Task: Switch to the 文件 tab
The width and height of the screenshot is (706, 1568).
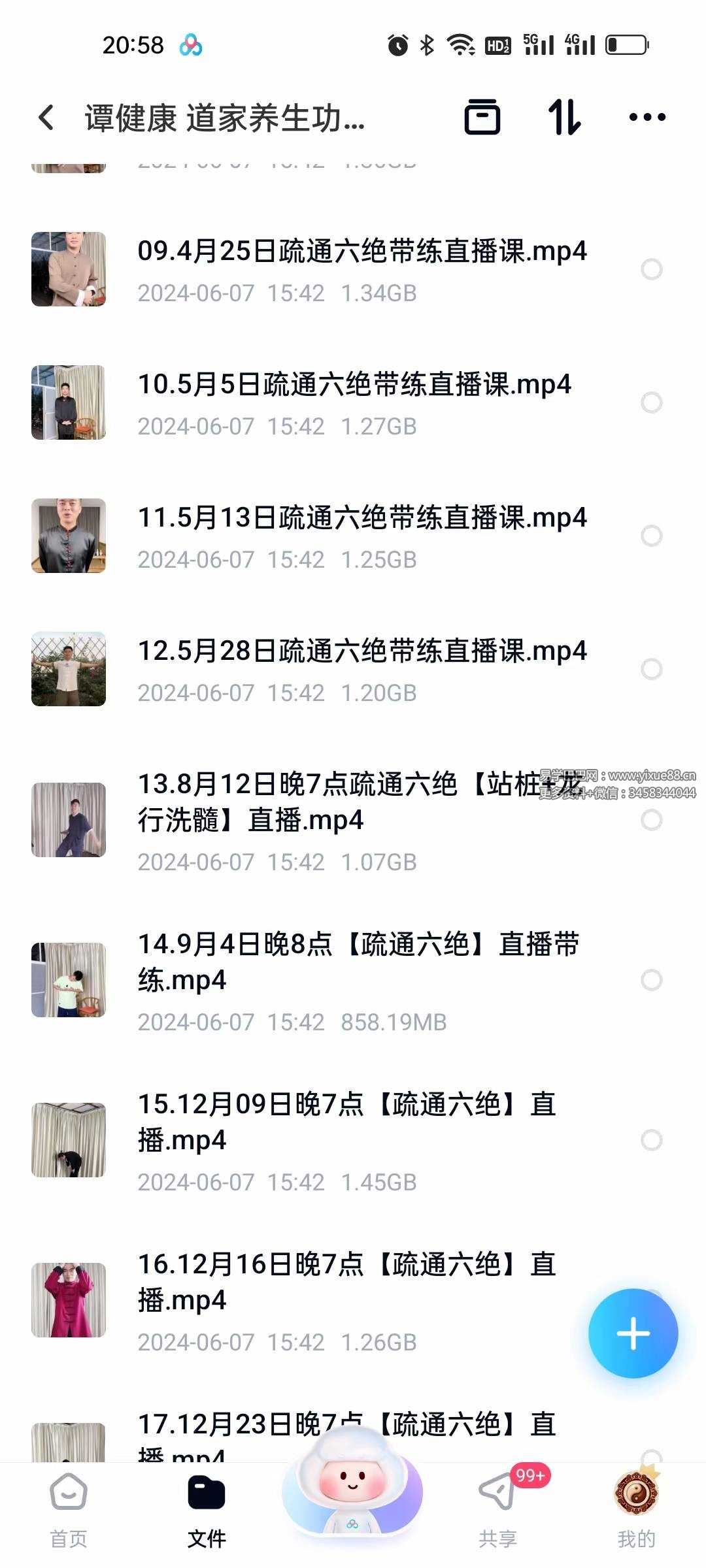Action: click(x=207, y=1509)
